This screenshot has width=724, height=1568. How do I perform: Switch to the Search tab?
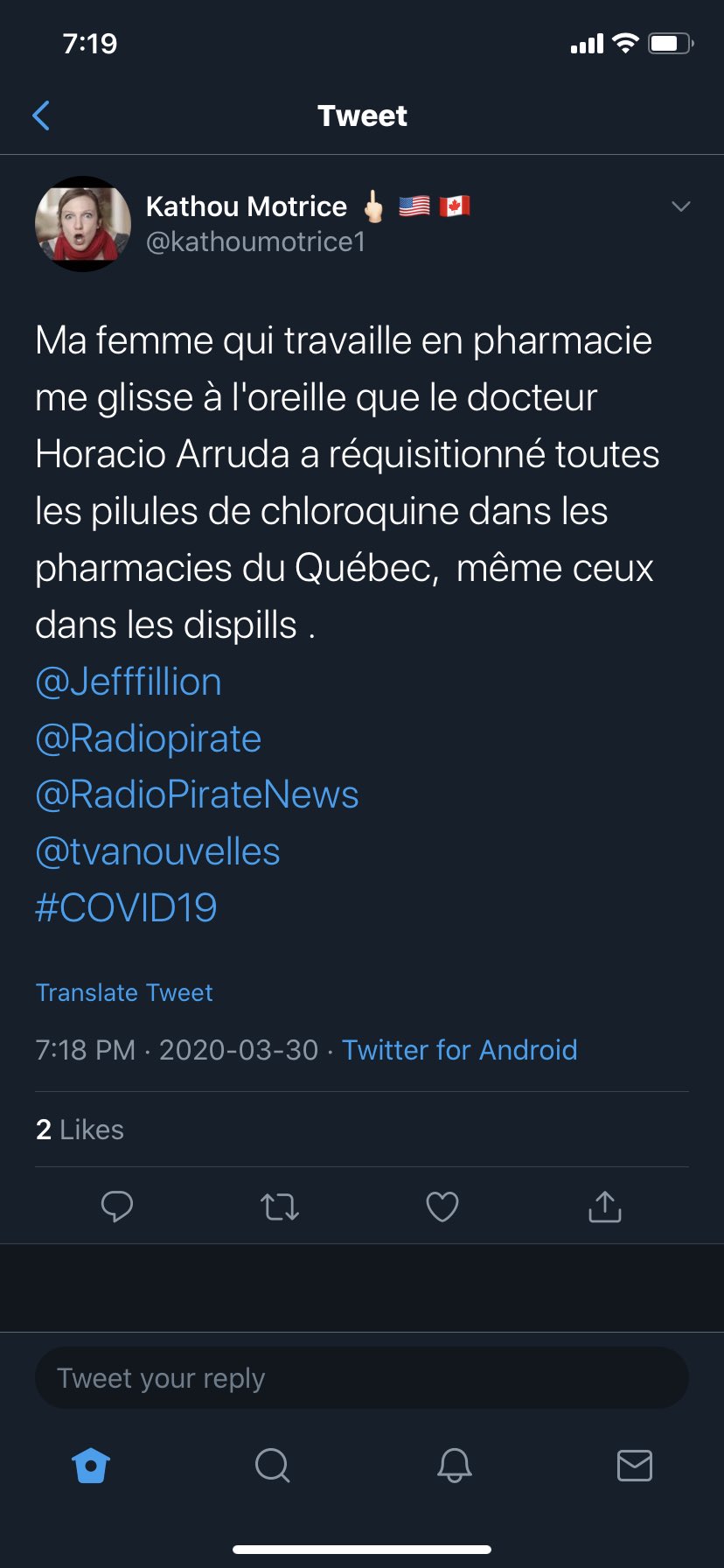point(272,1465)
